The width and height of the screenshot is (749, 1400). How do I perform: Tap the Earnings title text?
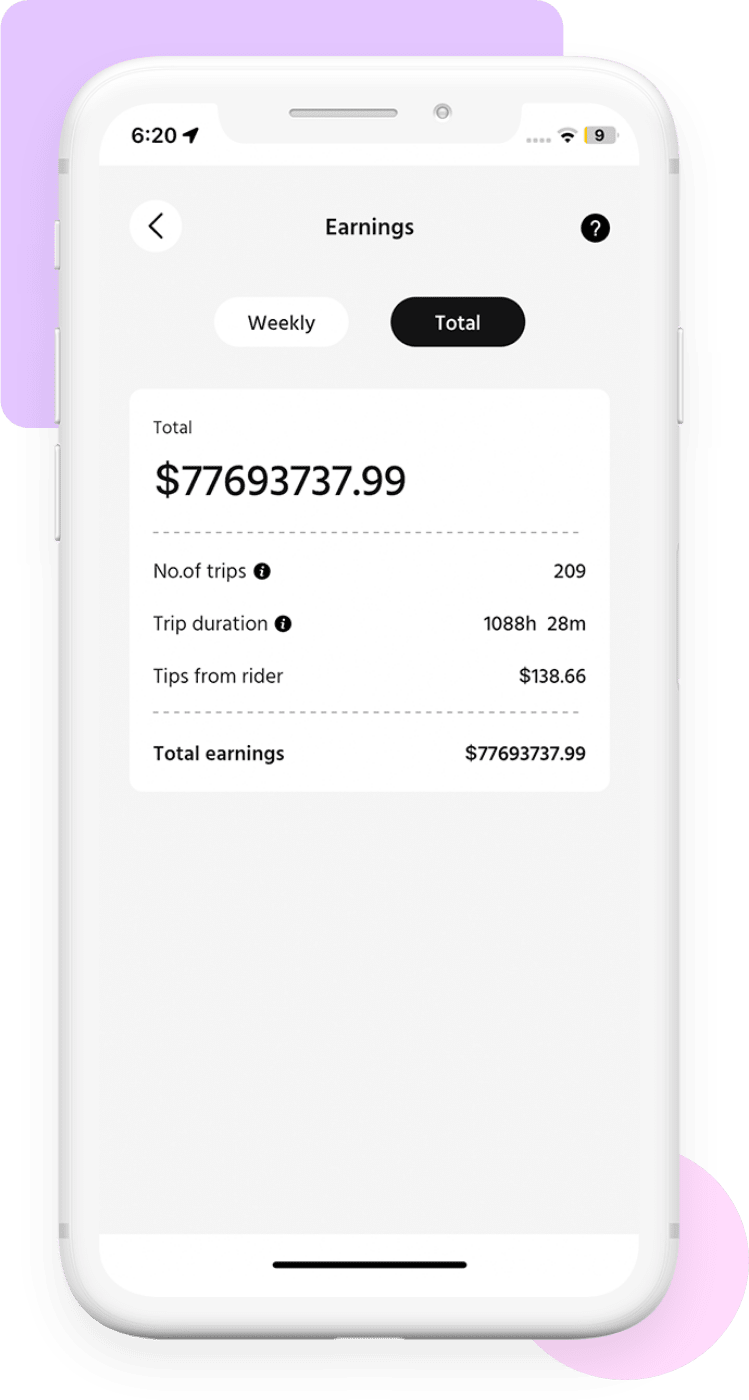(369, 227)
